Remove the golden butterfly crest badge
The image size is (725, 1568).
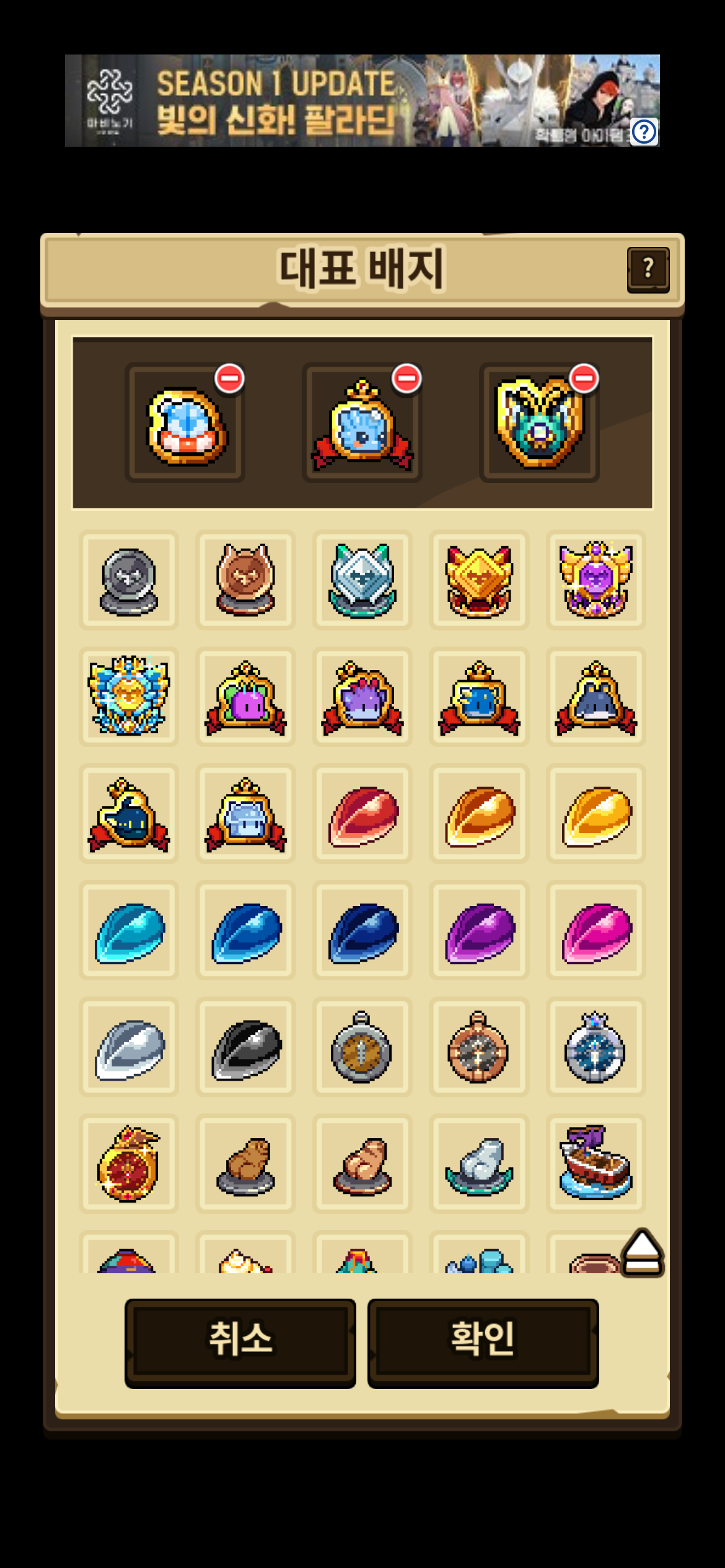584,378
